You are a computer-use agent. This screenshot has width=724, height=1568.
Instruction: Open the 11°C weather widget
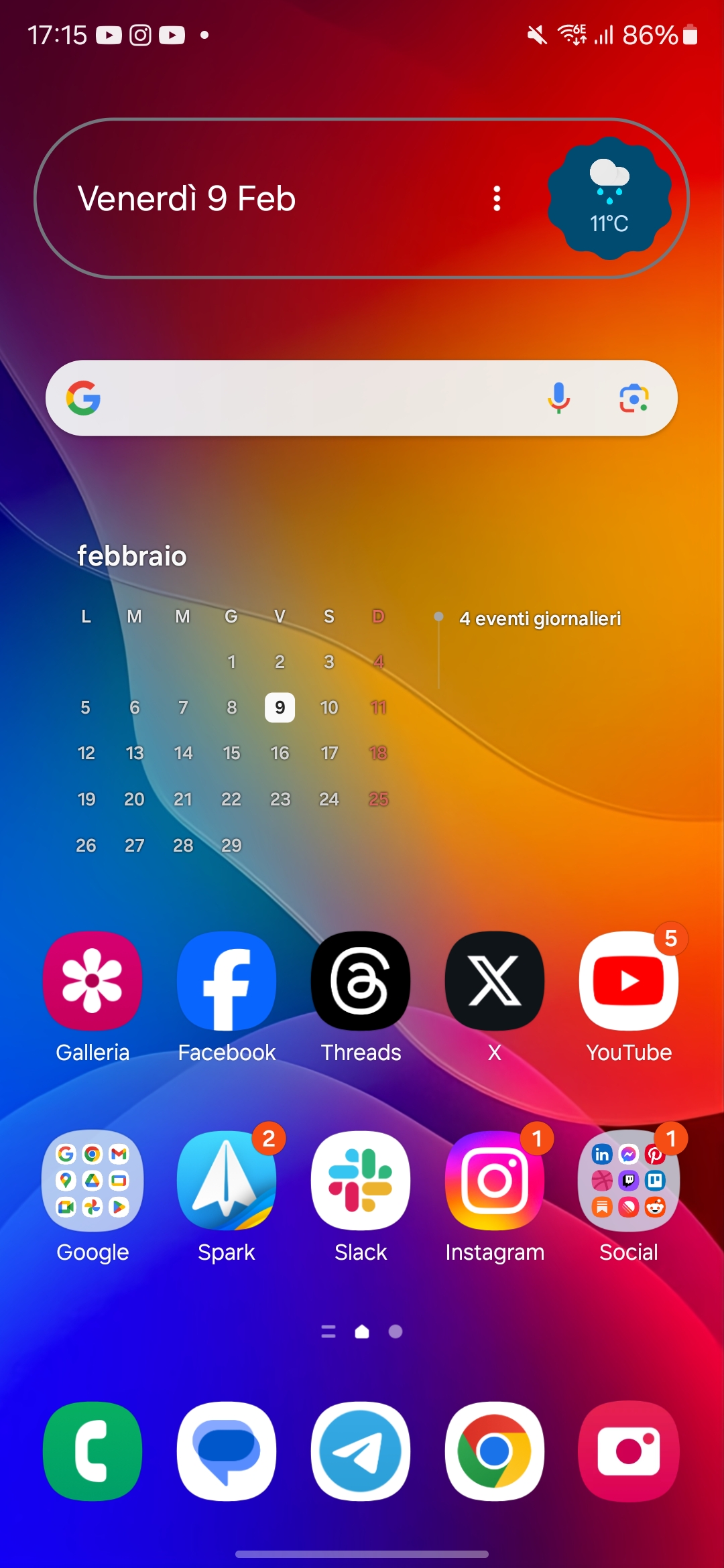pyautogui.click(x=609, y=199)
